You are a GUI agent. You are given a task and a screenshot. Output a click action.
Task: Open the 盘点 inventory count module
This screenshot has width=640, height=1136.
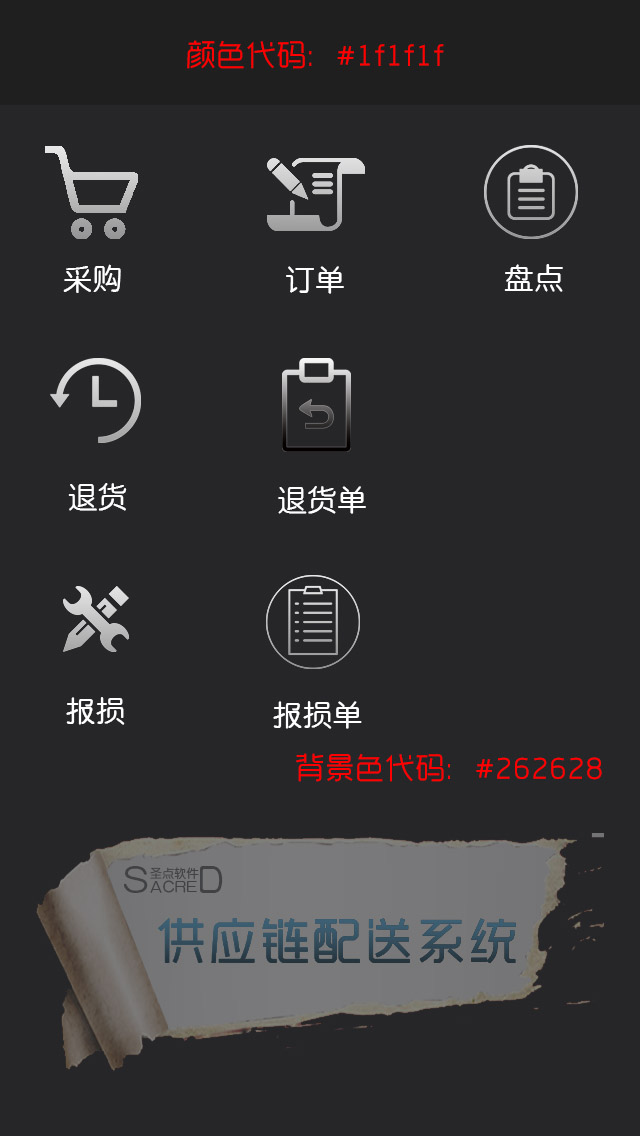[531, 192]
